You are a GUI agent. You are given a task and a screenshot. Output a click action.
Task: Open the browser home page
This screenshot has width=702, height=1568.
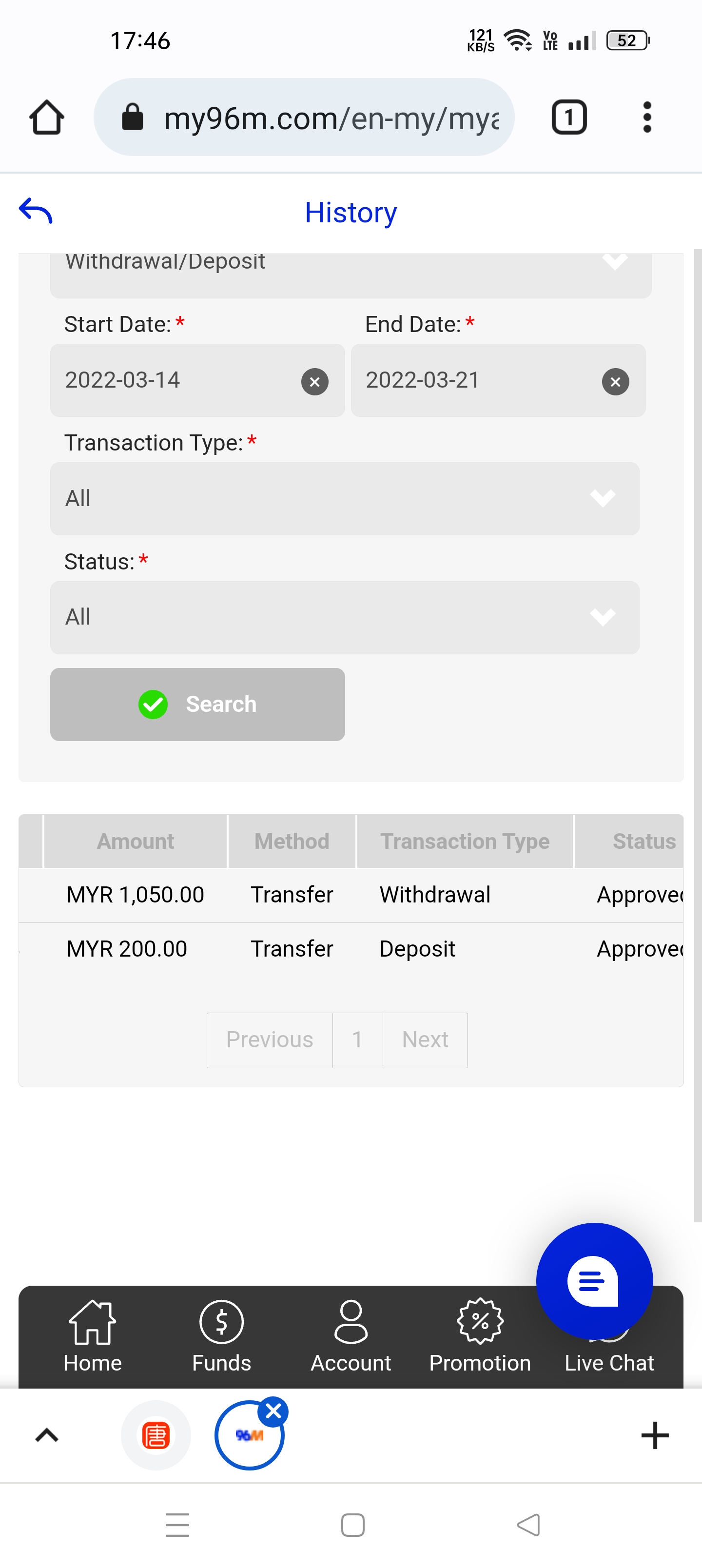47,117
